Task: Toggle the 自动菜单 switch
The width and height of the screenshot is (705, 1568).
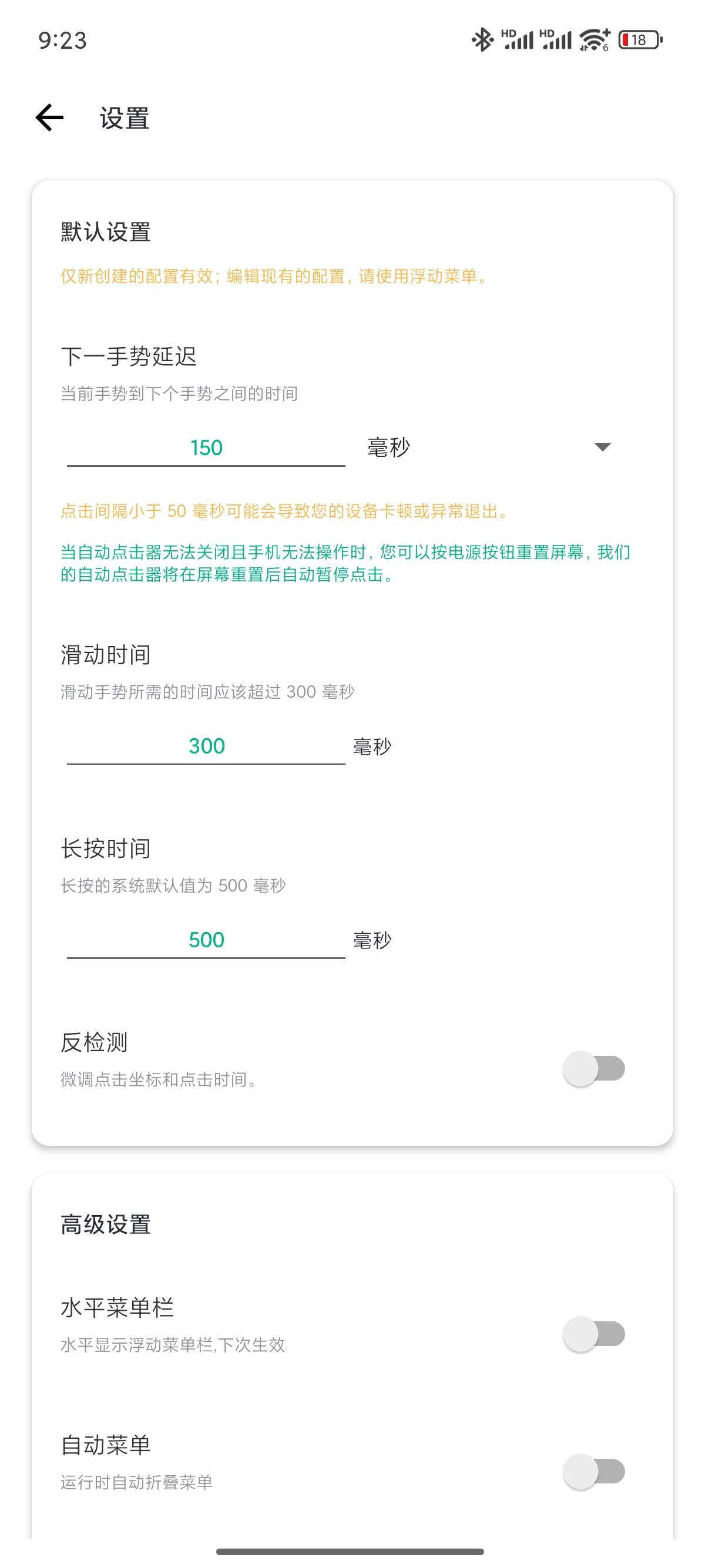Action: tap(593, 1472)
